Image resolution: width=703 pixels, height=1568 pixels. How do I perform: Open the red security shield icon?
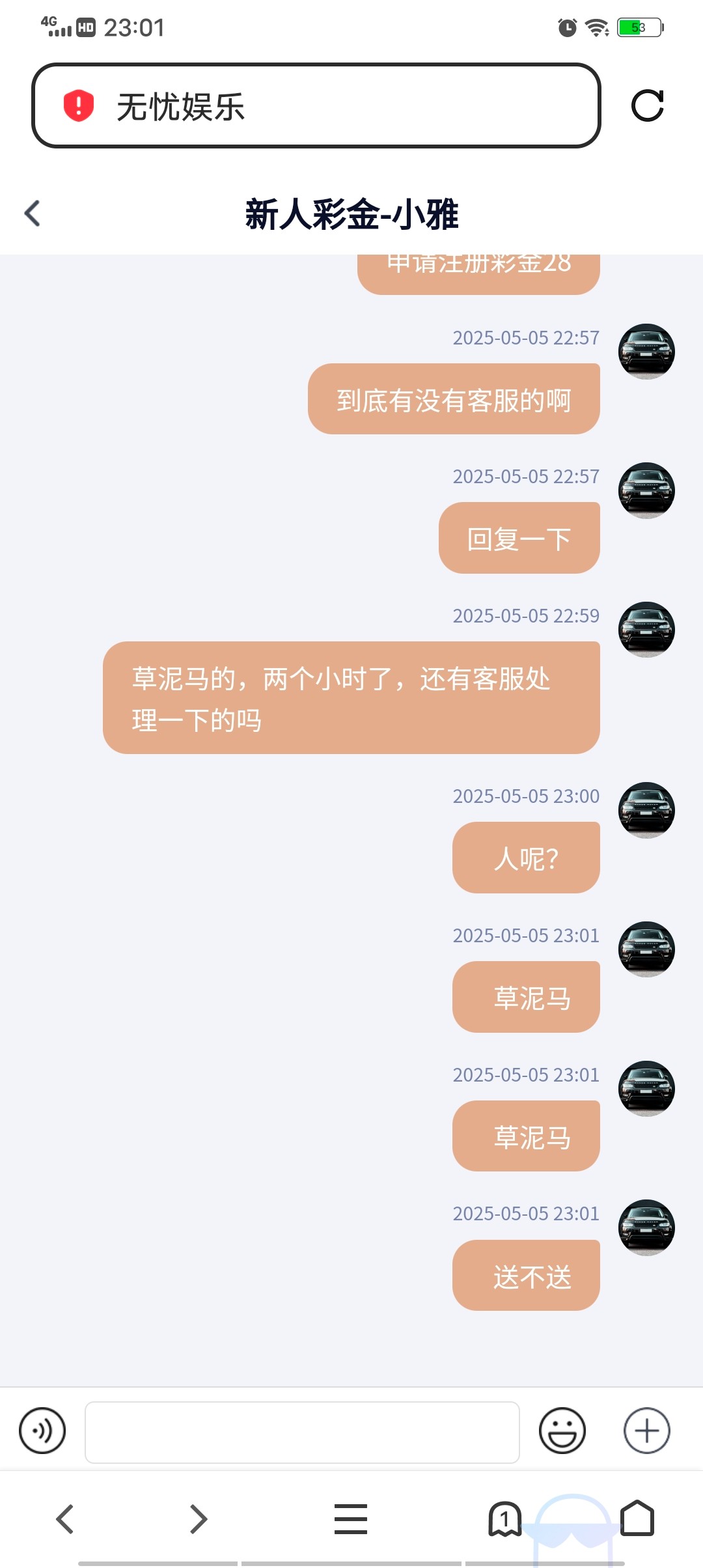79,105
